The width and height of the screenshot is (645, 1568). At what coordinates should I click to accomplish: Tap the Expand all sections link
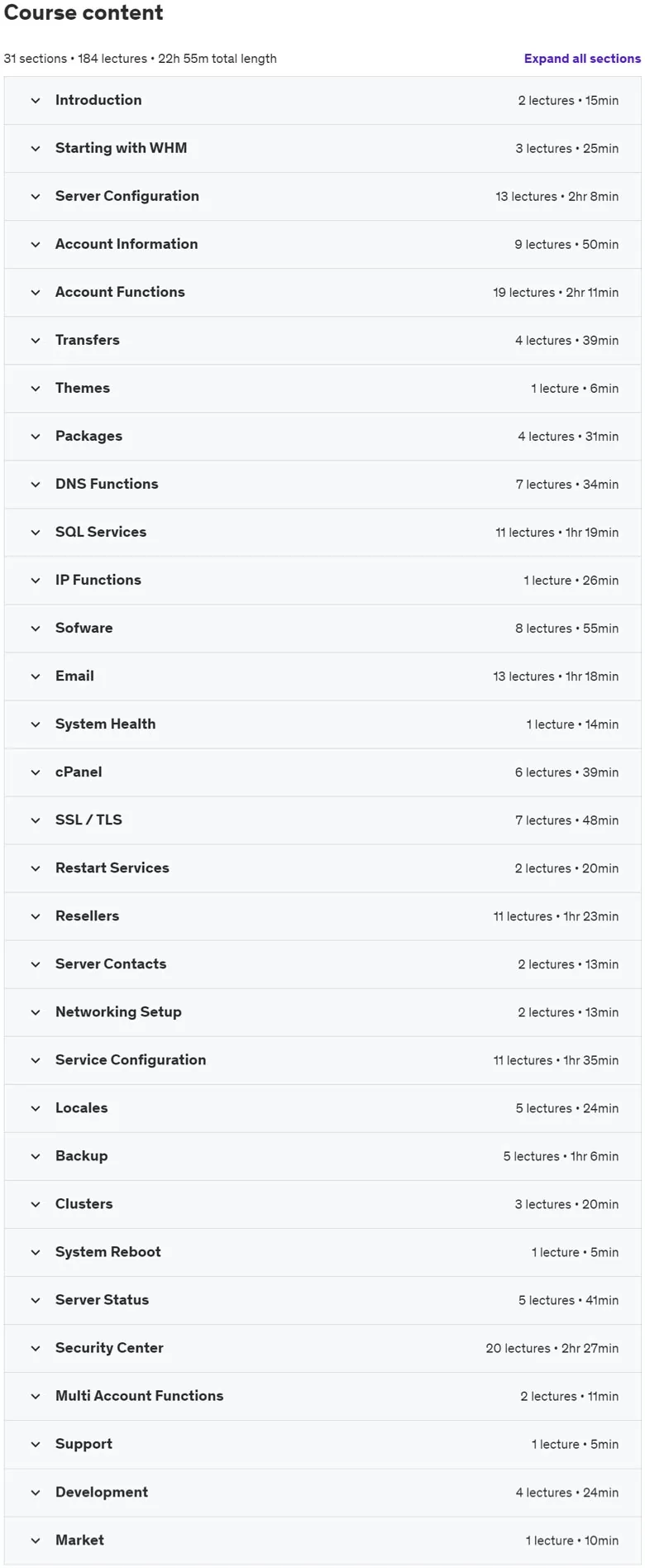point(582,59)
